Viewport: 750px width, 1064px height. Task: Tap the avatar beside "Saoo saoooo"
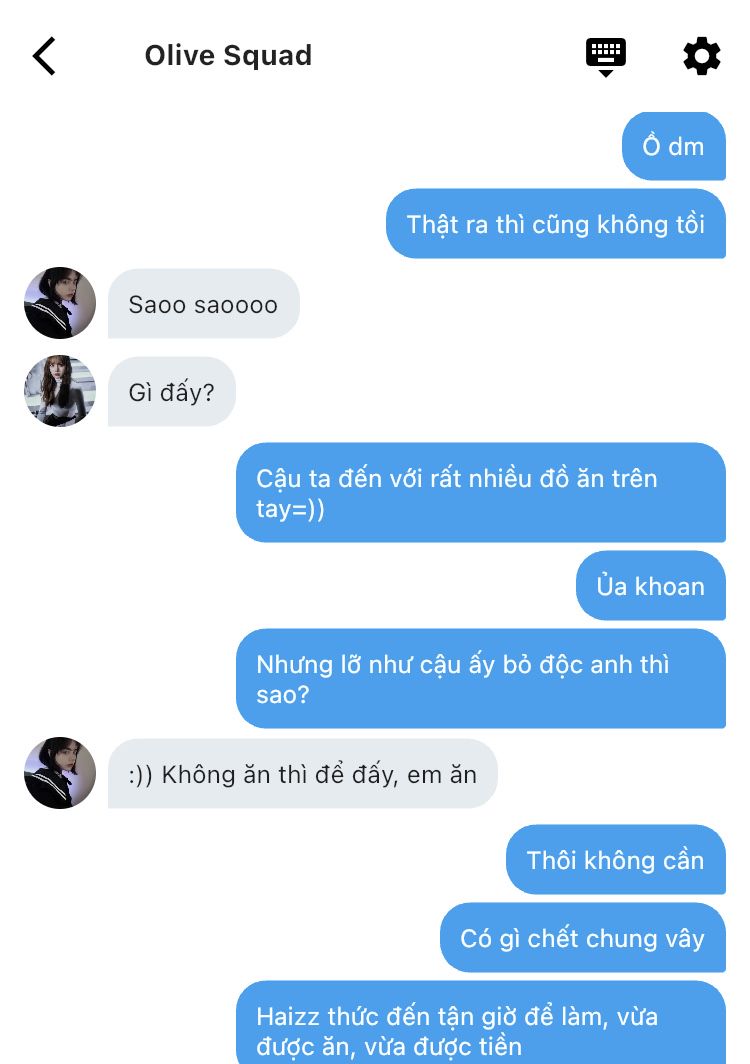[x=60, y=303]
